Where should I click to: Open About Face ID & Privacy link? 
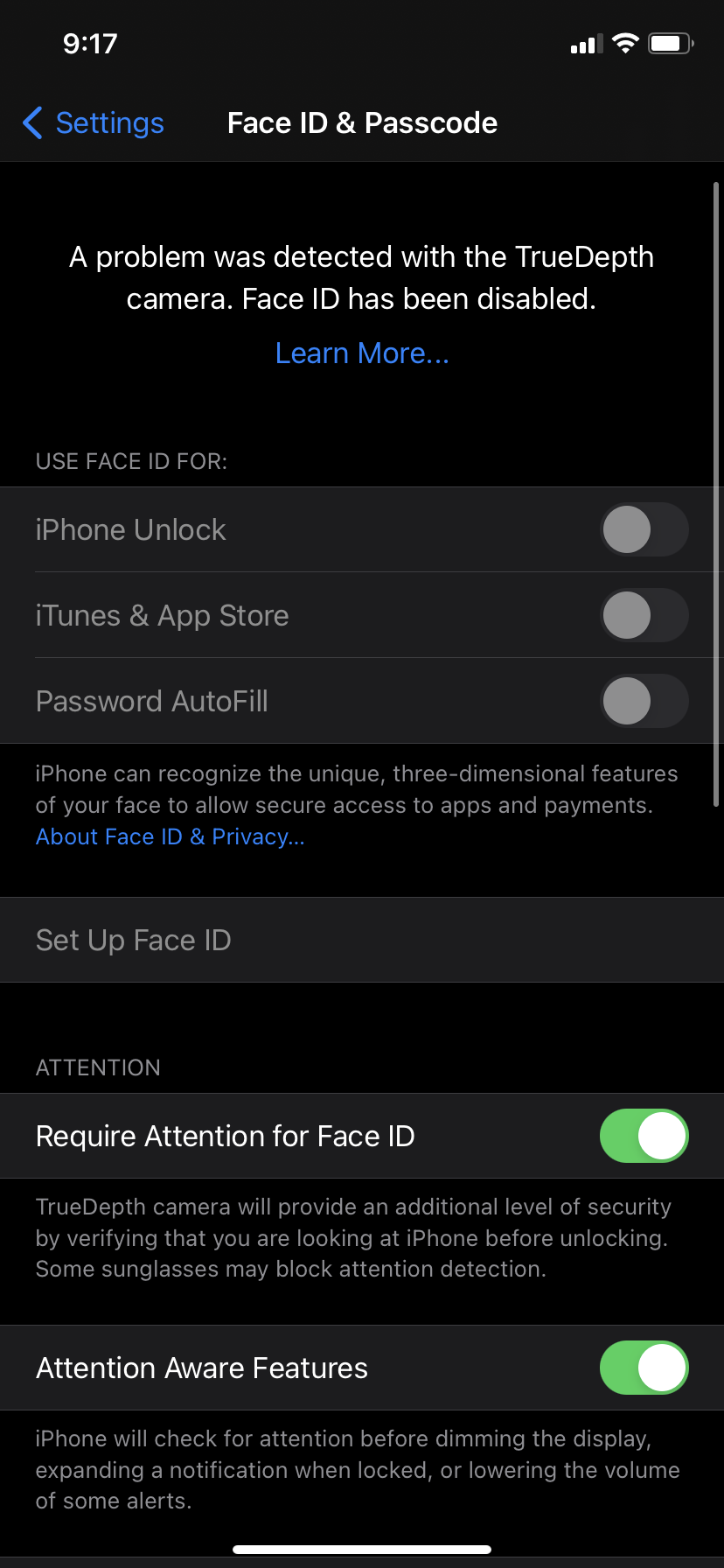click(171, 837)
